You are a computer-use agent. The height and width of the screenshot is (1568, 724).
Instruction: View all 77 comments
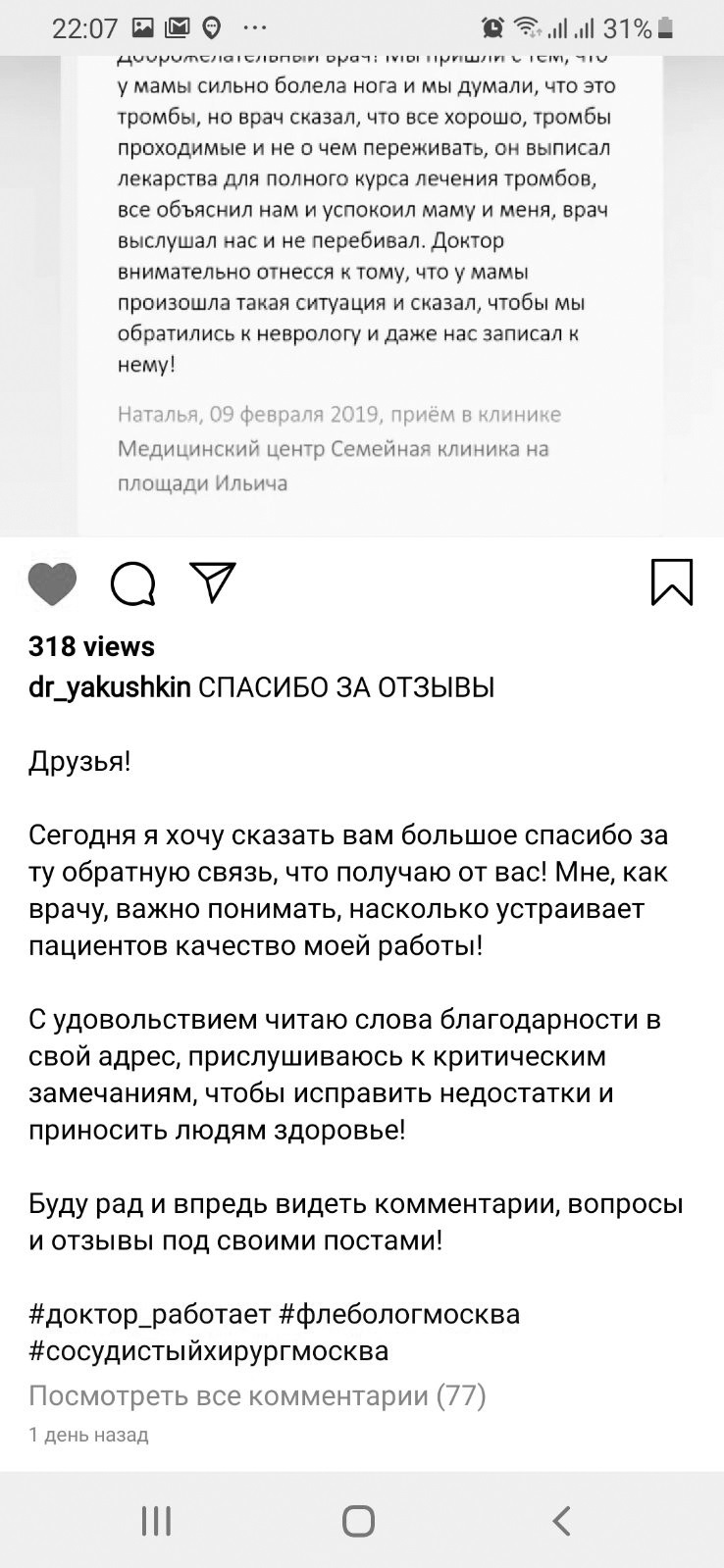257,1395
